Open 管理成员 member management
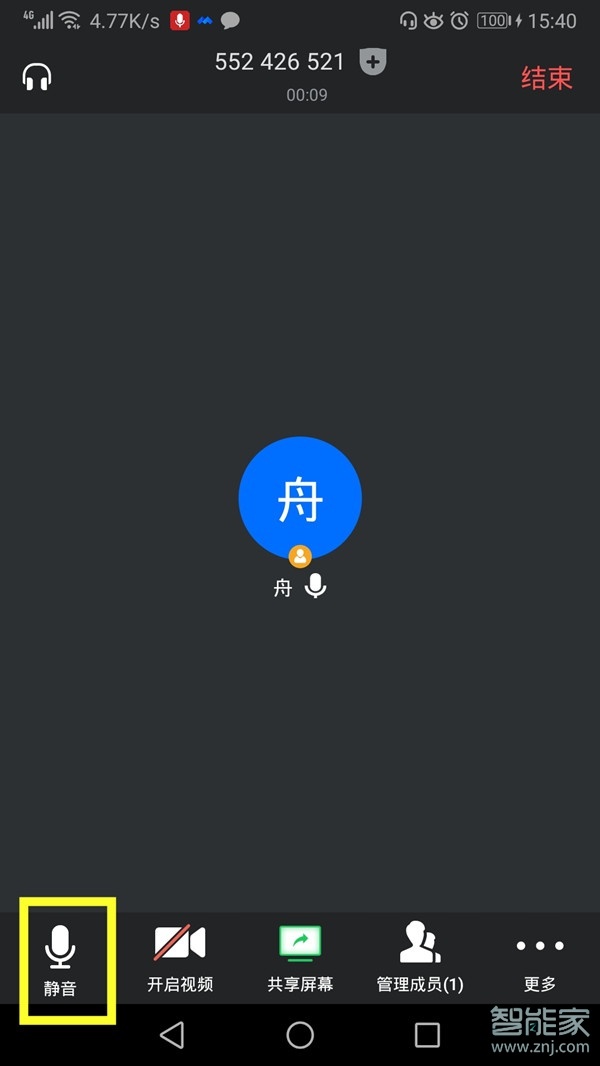Screen dimensions: 600x1066 tap(420, 959)
